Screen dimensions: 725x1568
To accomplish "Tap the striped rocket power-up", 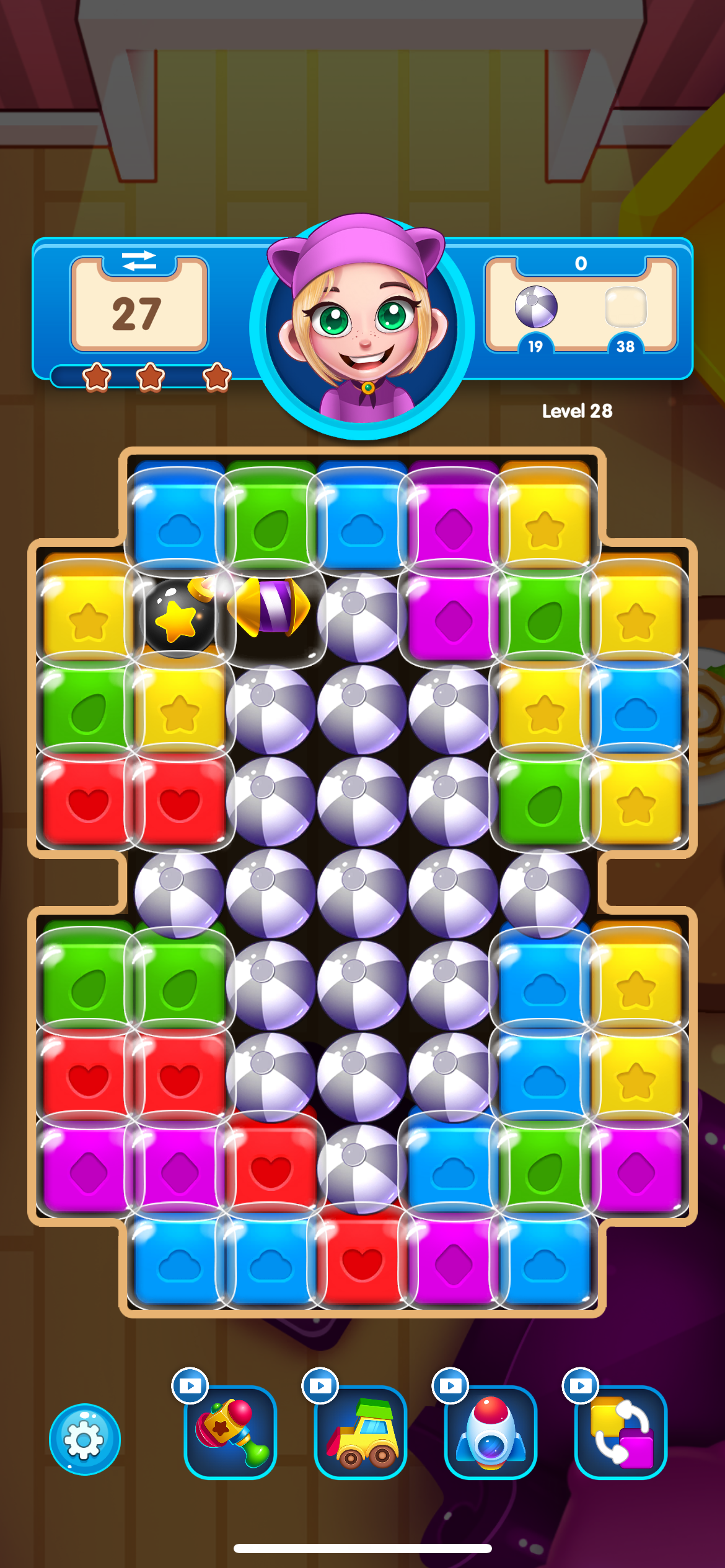I will pyautogui.click(x=270, y=607).
